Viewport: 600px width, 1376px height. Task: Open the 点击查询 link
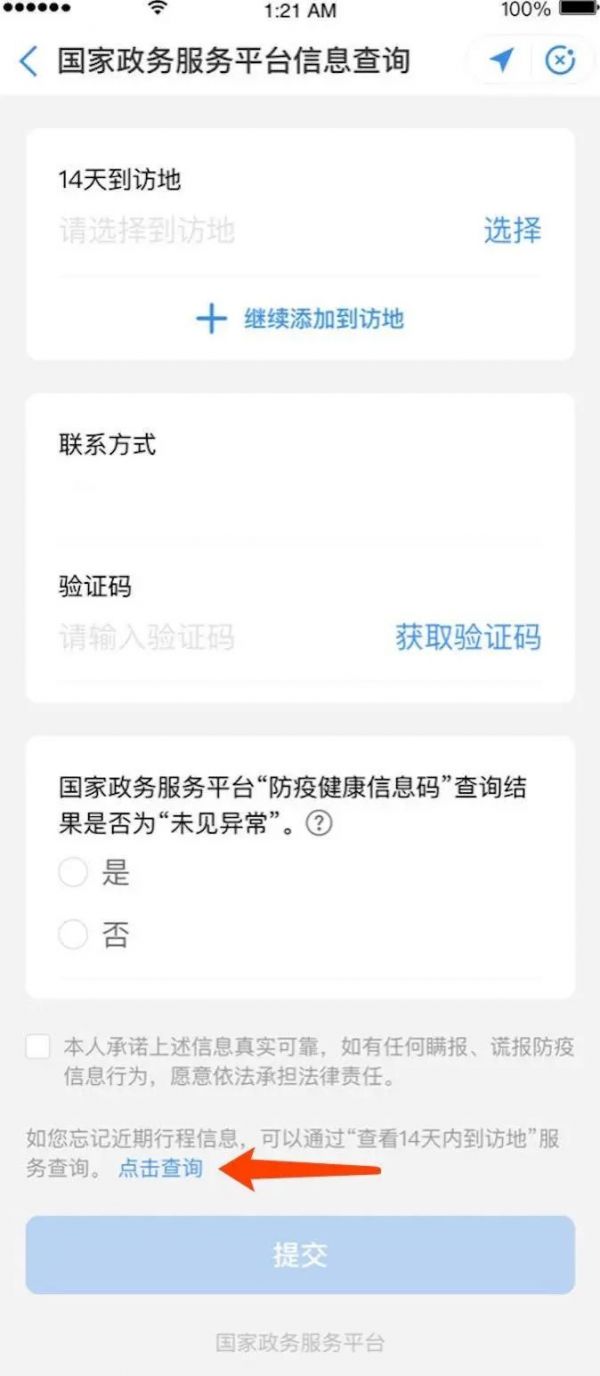click(x=160, y=1167)
